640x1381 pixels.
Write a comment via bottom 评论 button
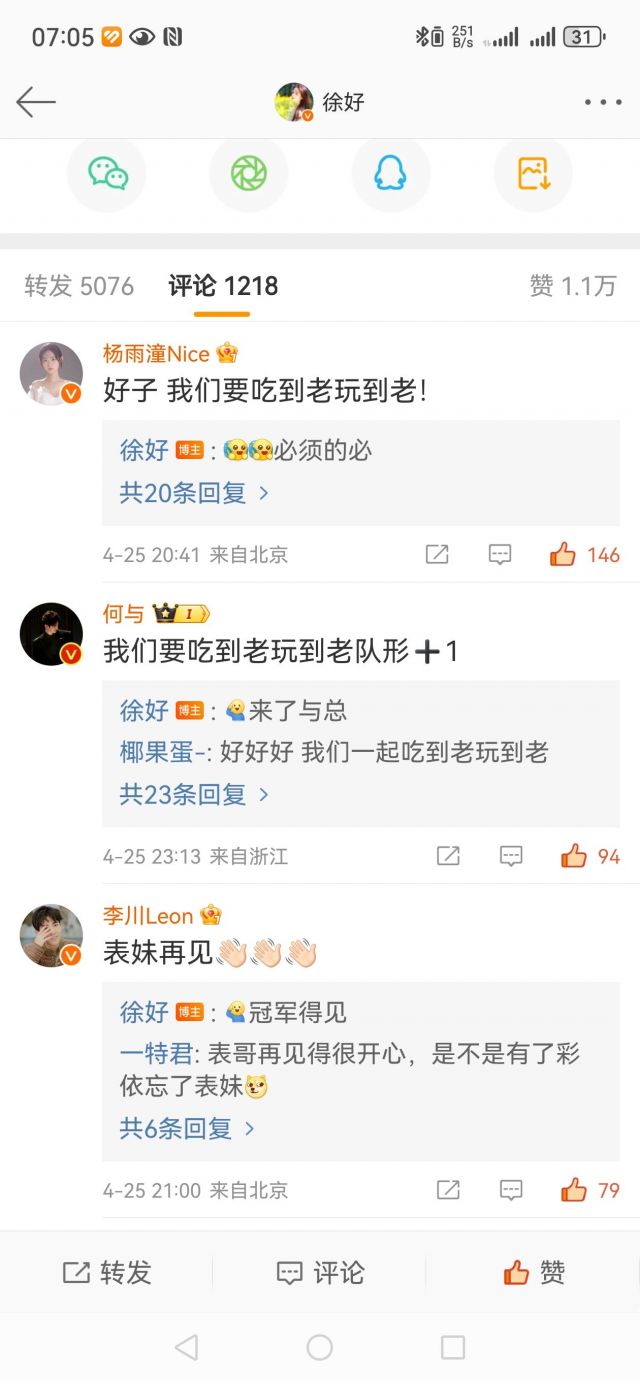[x=320, y=1272]
